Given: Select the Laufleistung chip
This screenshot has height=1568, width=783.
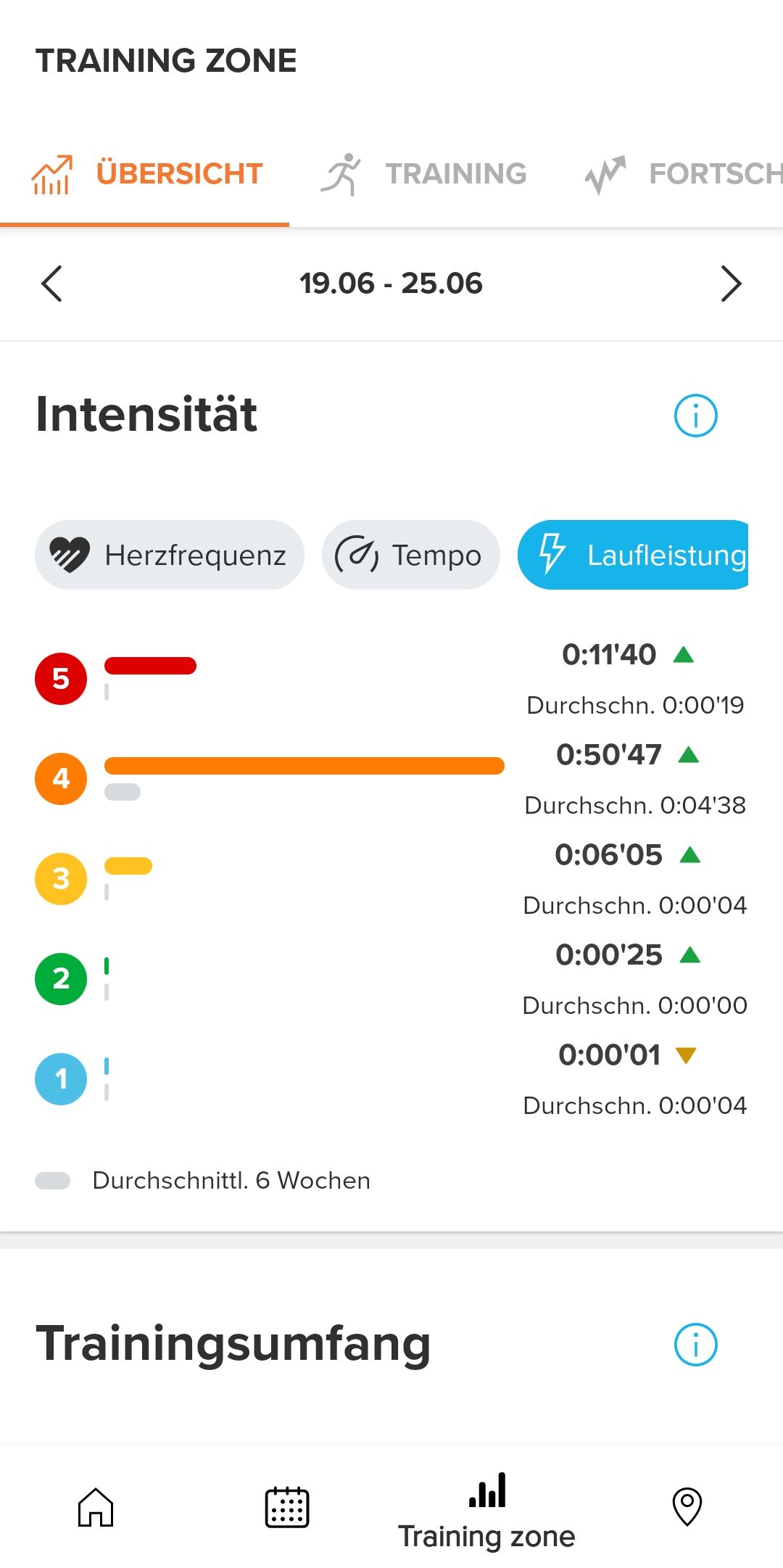Looking at the screenshot, I should (x=633, y=555).
